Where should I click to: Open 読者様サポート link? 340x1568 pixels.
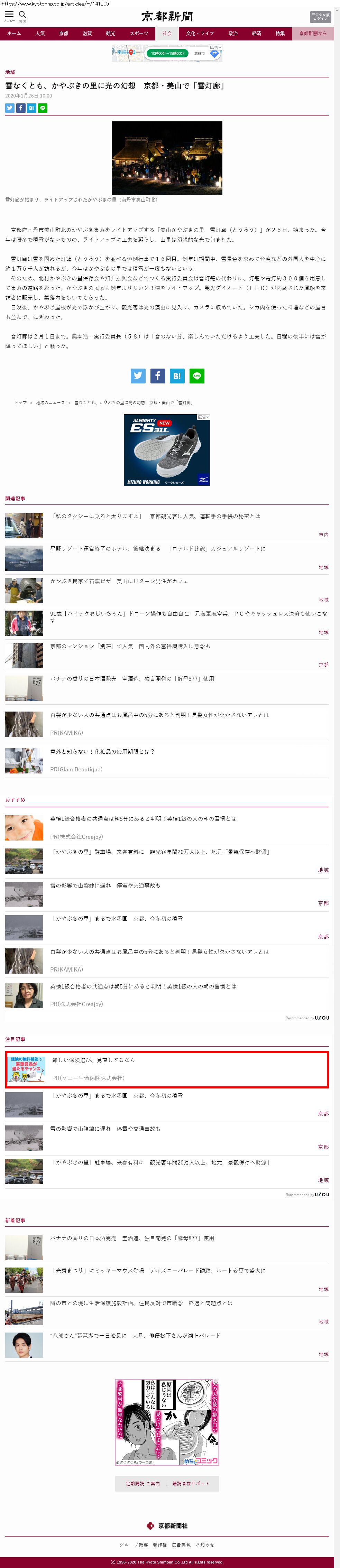click(x=190, y=1483)
